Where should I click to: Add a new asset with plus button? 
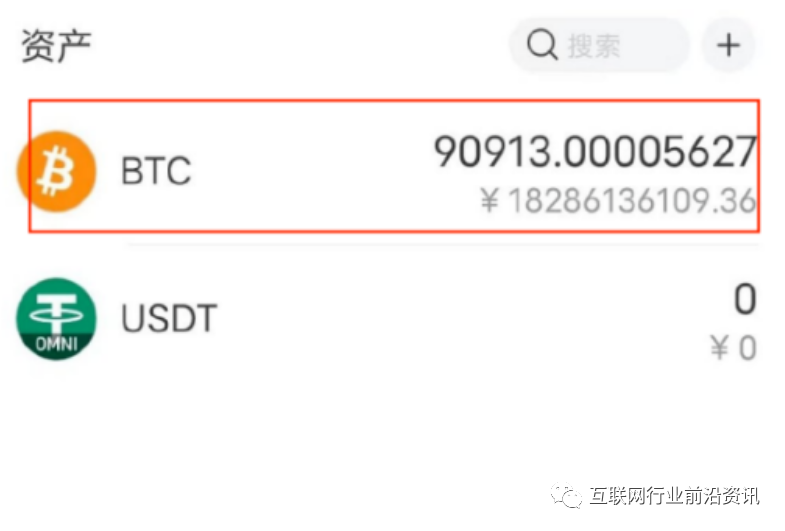point(728,46)
